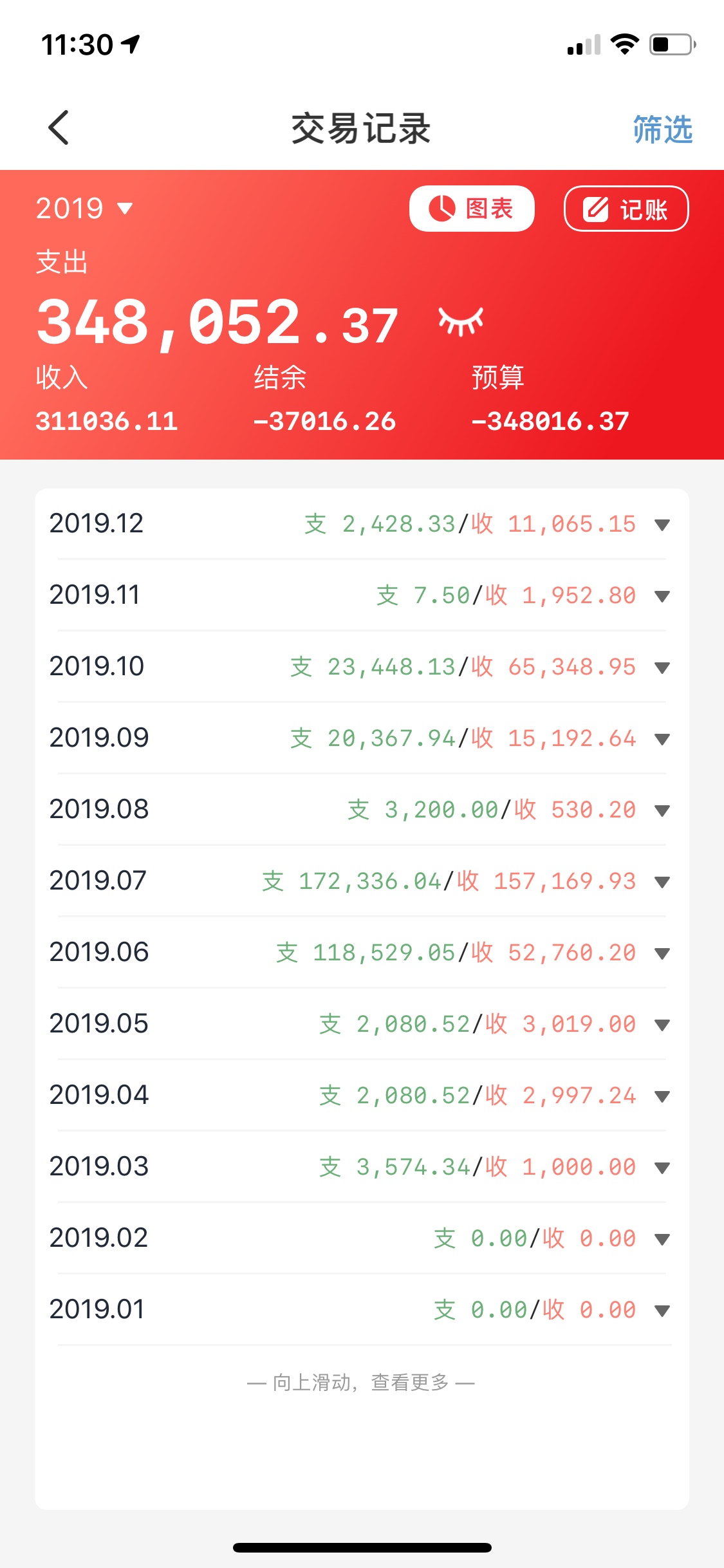Expand the 2019.04 month row
The height and width of the screenshot is (1568, 724).
click(362, 1095)
